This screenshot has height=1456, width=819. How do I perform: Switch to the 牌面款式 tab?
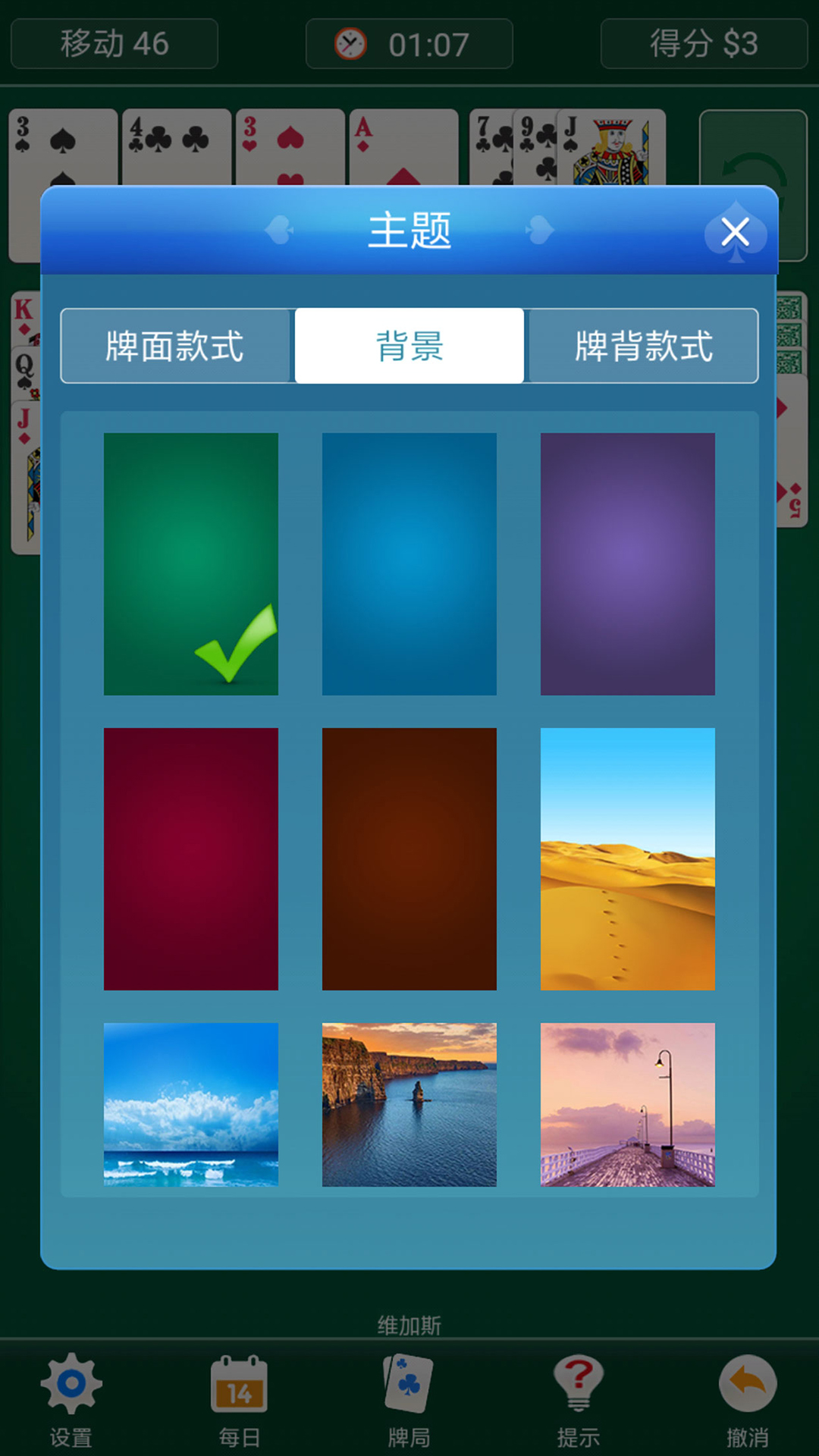pos(176,346)
